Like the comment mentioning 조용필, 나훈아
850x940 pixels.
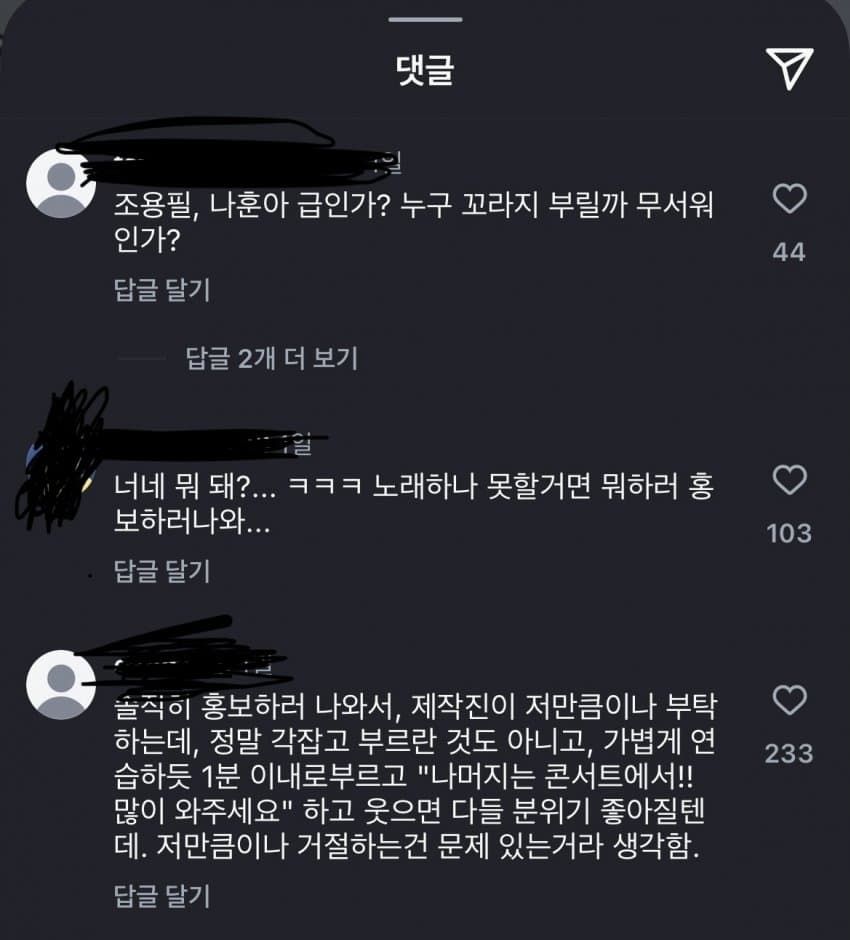point(790,200)
